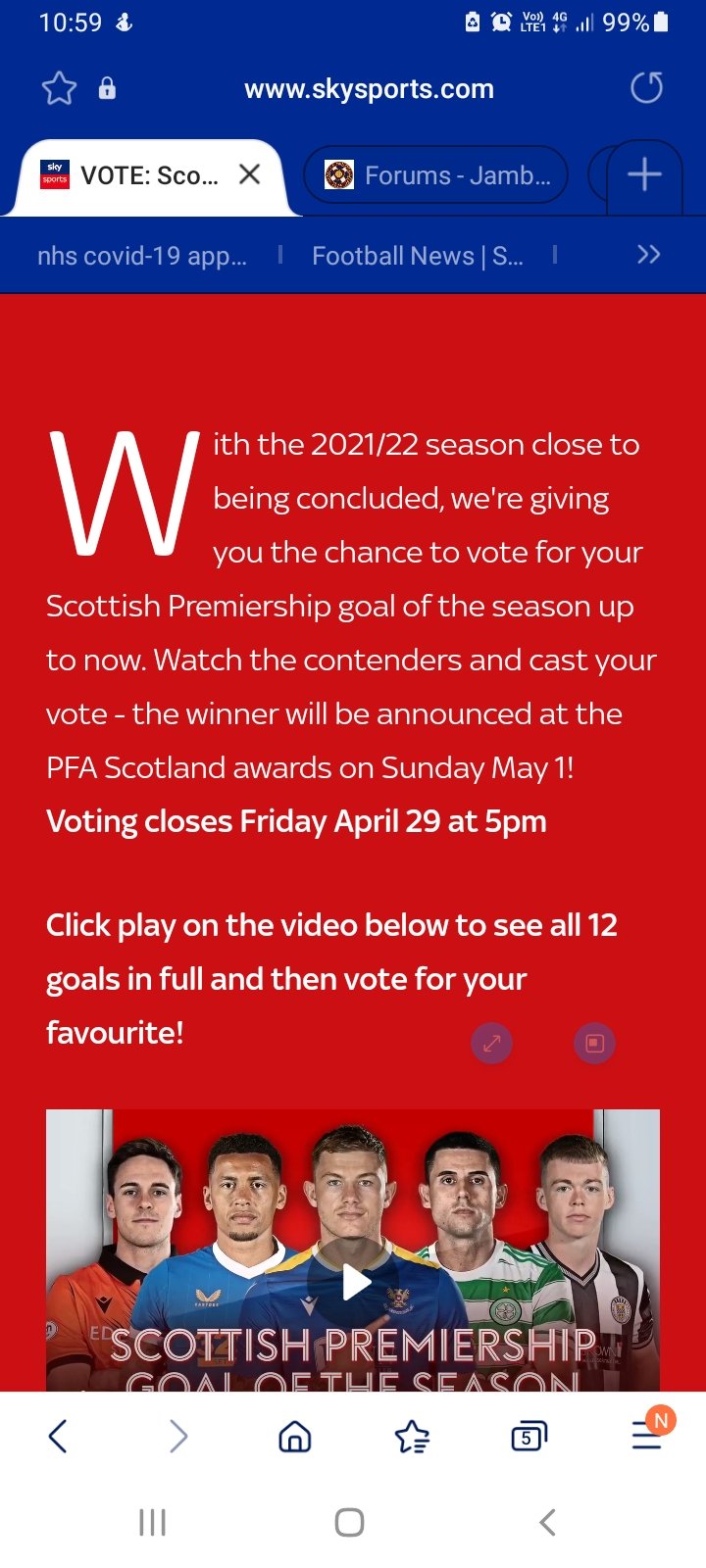Open the browser home page
The image size is (706, 1568).
click(x=295, y=1437)
